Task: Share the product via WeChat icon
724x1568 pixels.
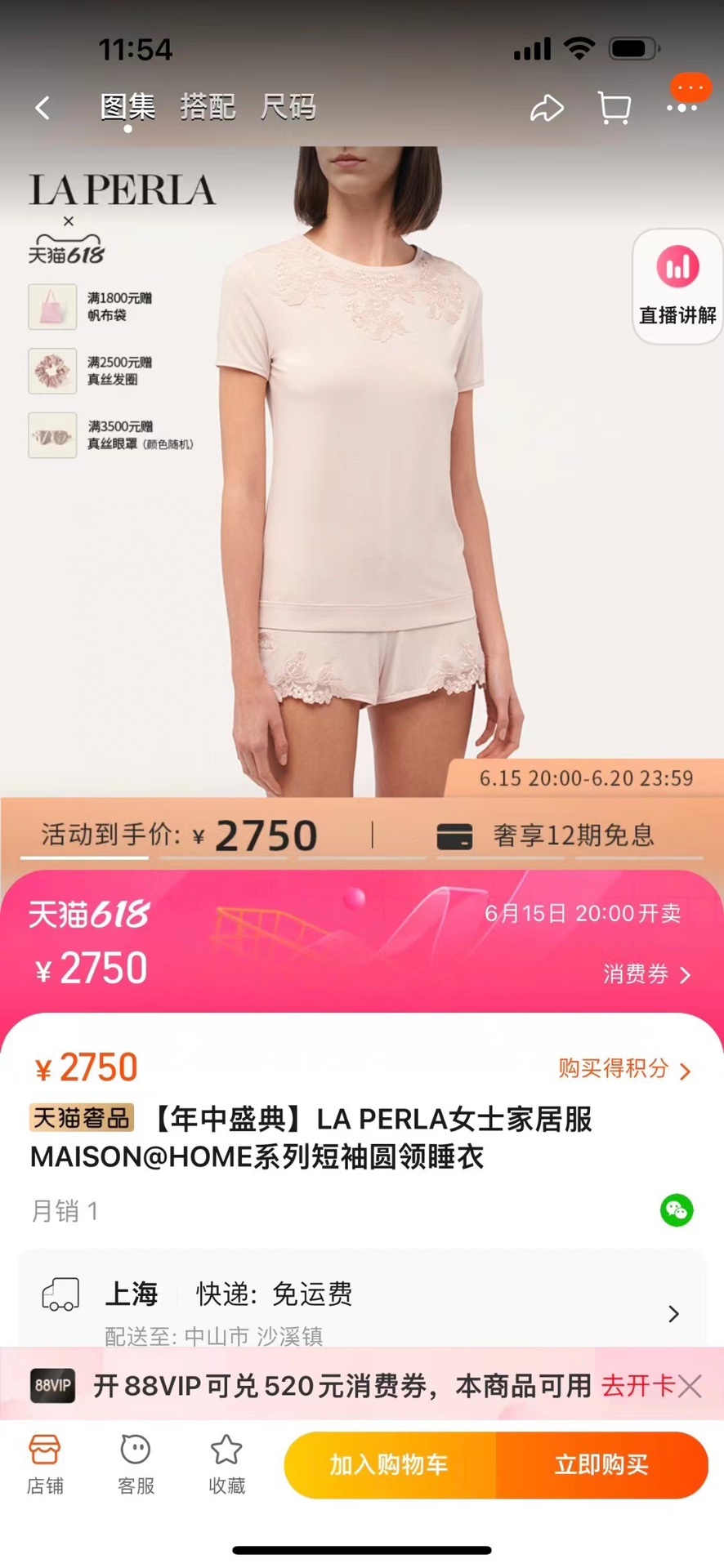Action: coord(677,1209)
